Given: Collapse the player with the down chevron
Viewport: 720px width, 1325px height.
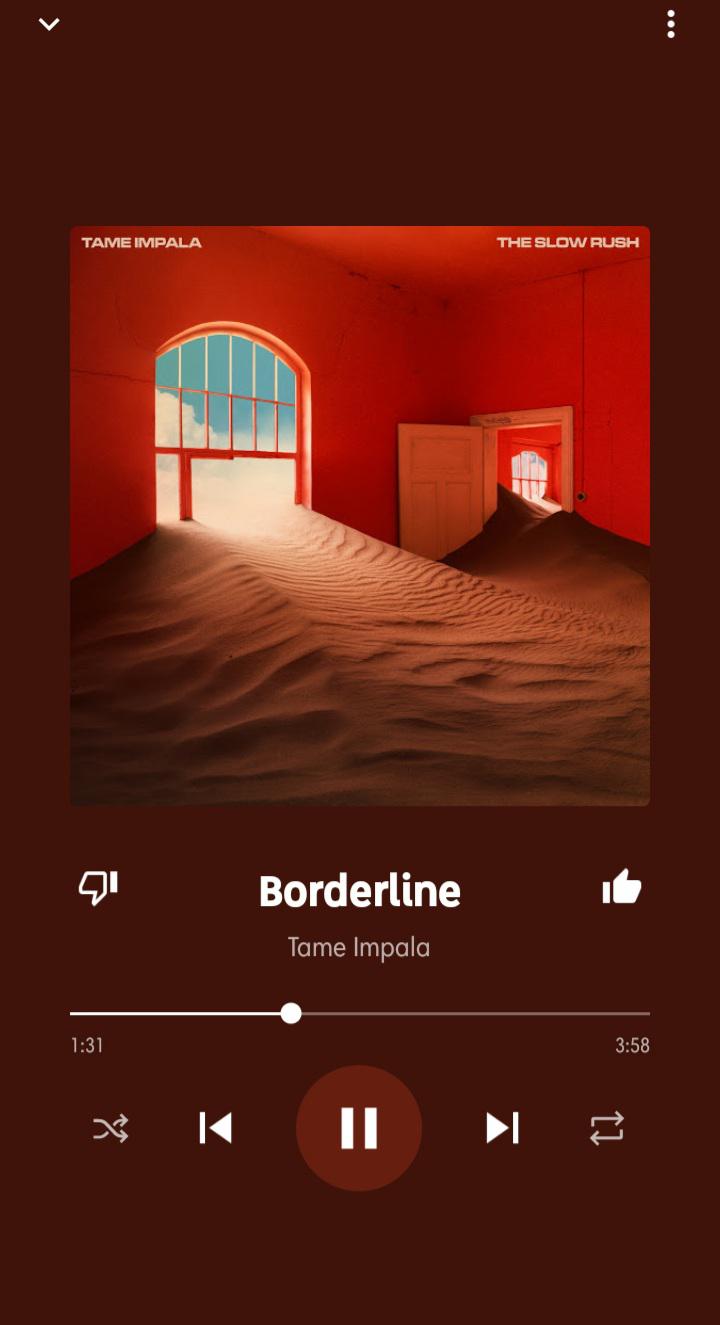Looking at the screenshot, I should click(49, 24).
